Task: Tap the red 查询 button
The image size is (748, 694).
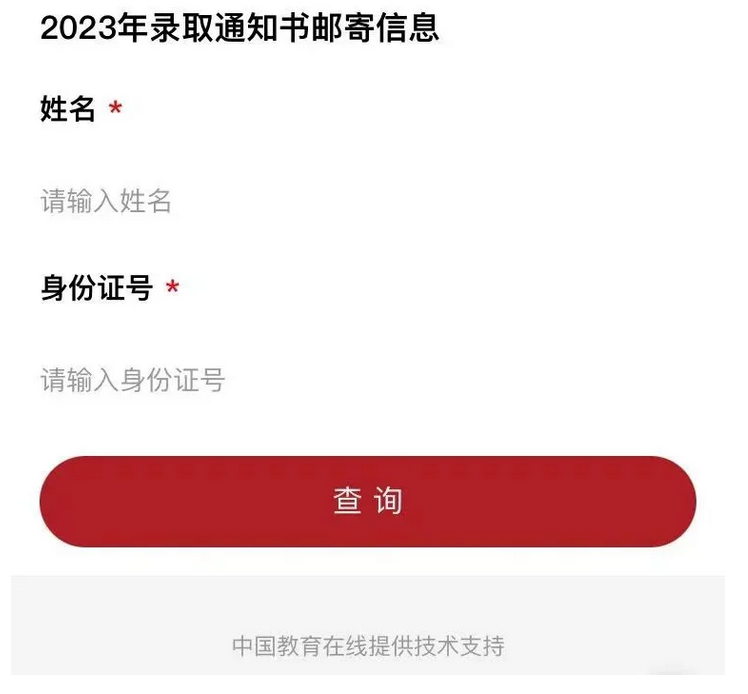Action: 367,501
